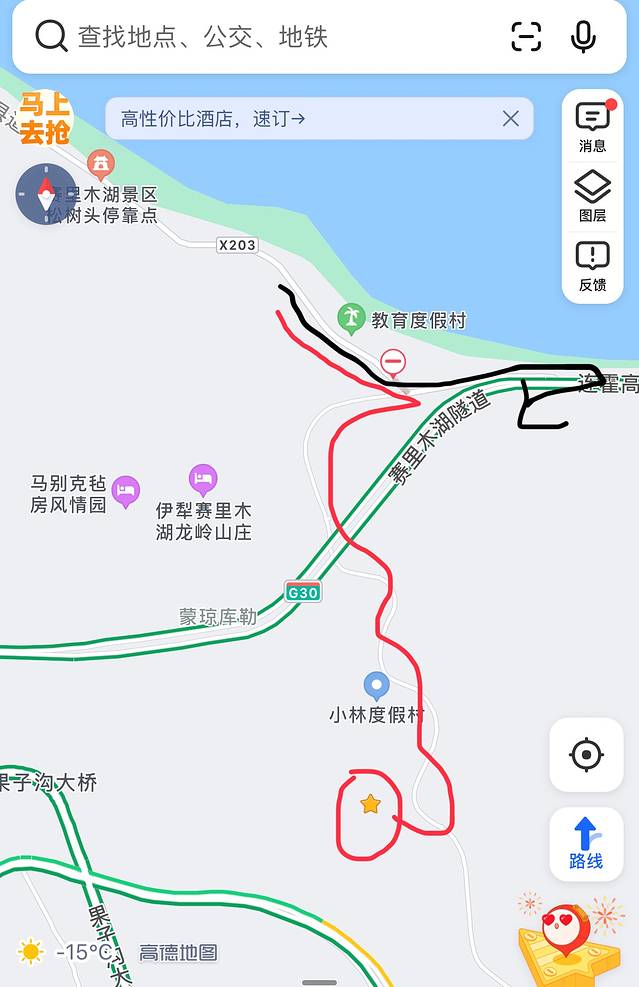Image resolution: width=639 pixels, height=987 pixels.
Task: Select the starred favorite place marker
Action: 370,804
